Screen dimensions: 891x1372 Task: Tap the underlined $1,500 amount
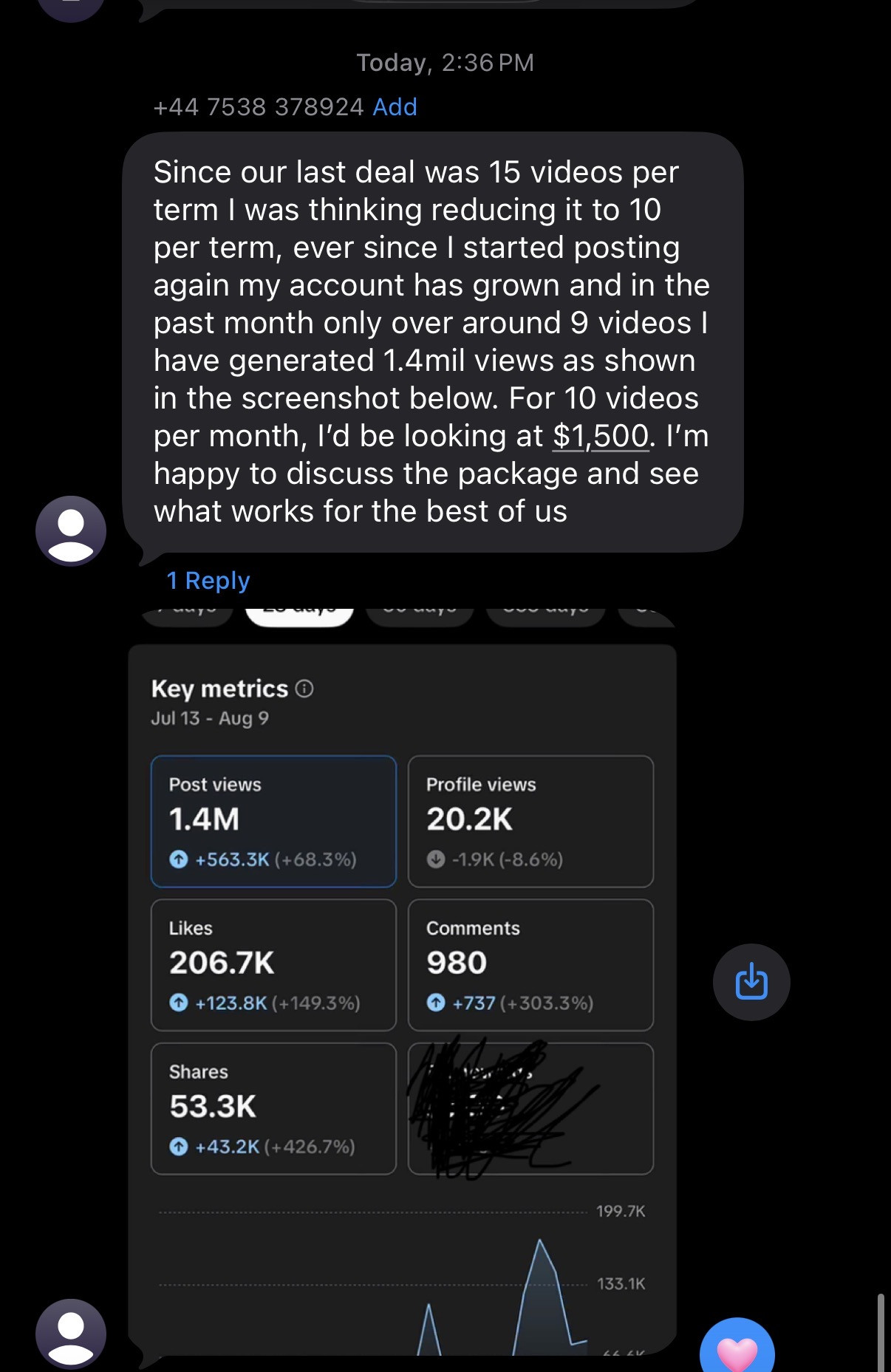point(601,436)
